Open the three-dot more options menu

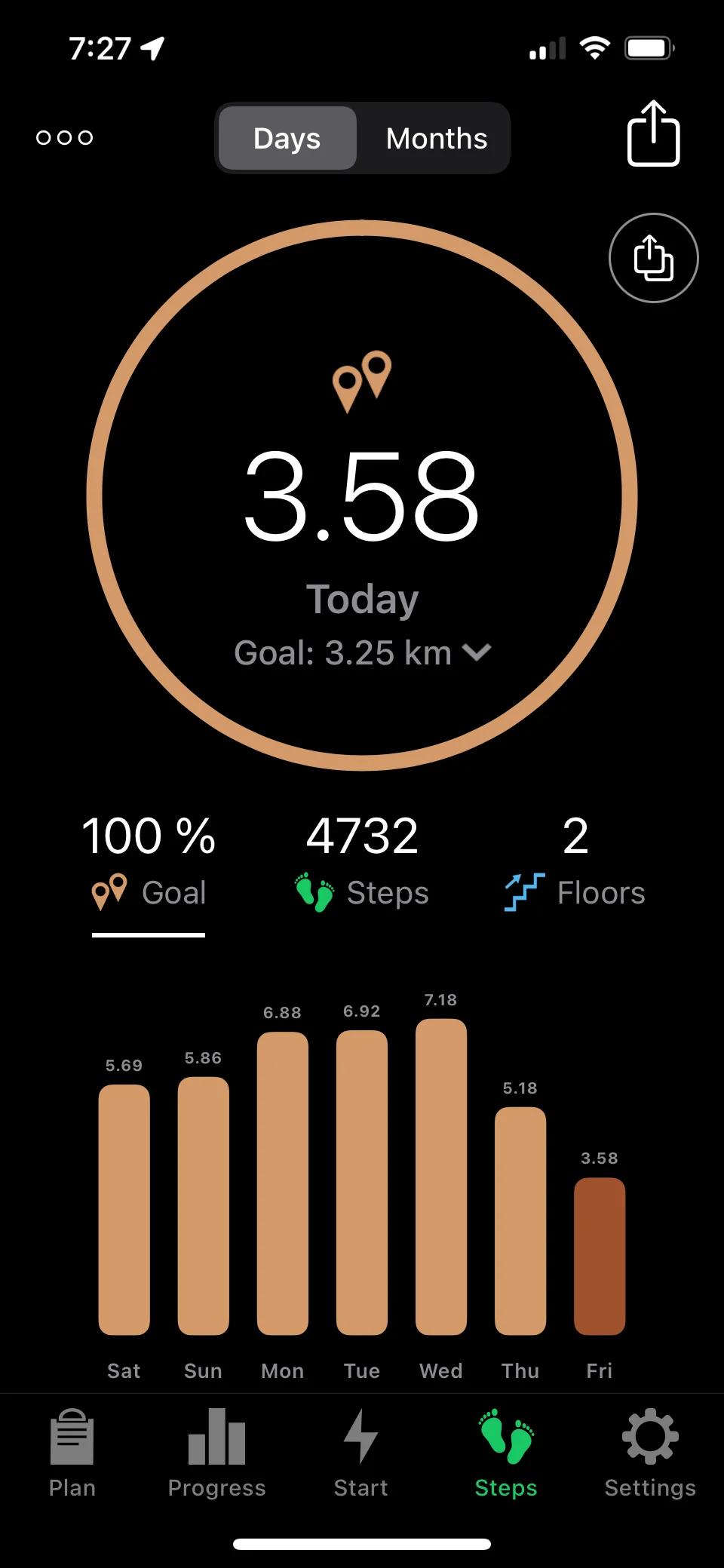pos(65,137)
